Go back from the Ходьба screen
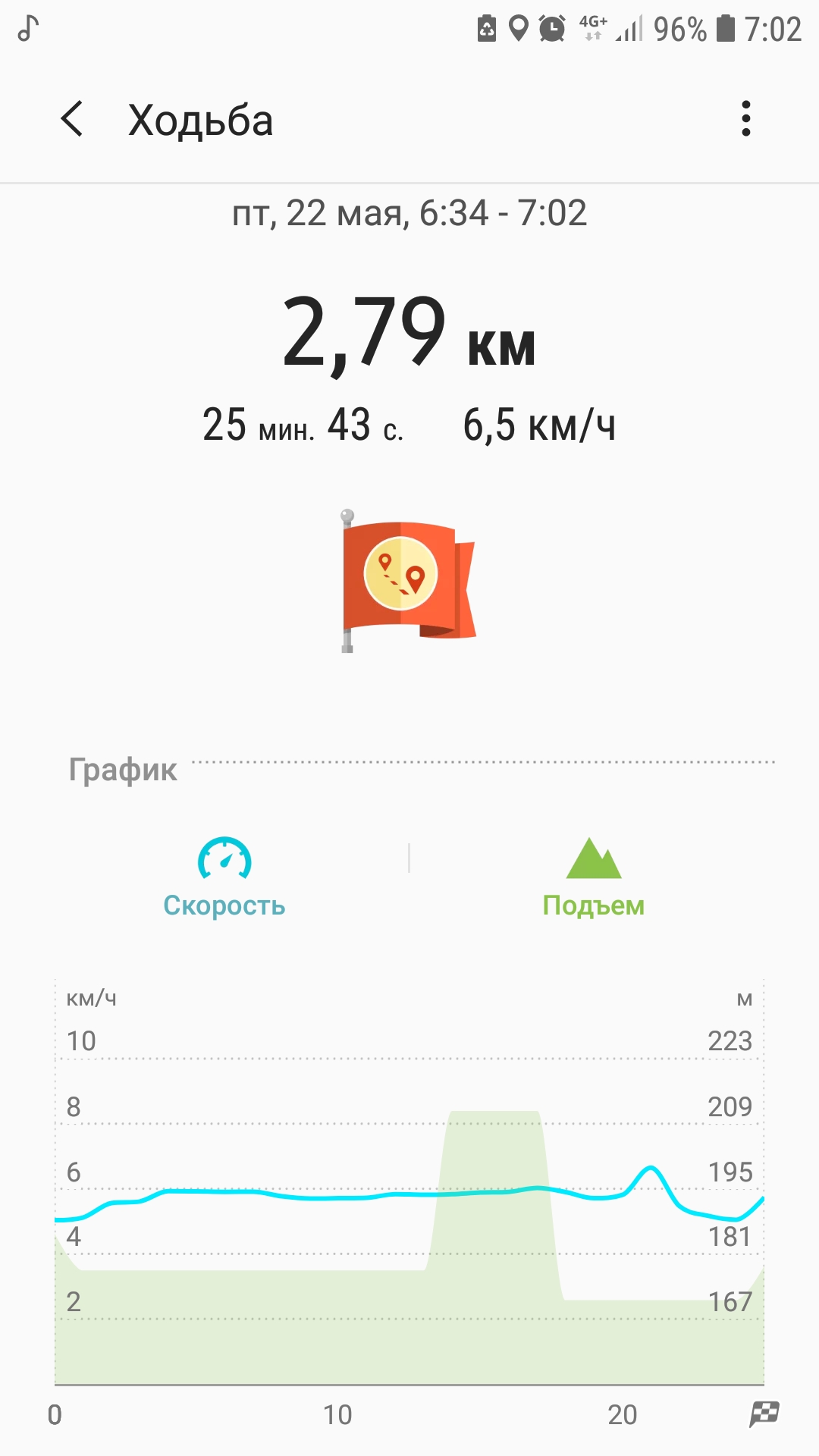Image resolution: width=819 pixels, height=1456 pixels. pyautogui.click(x=72, y=119)
